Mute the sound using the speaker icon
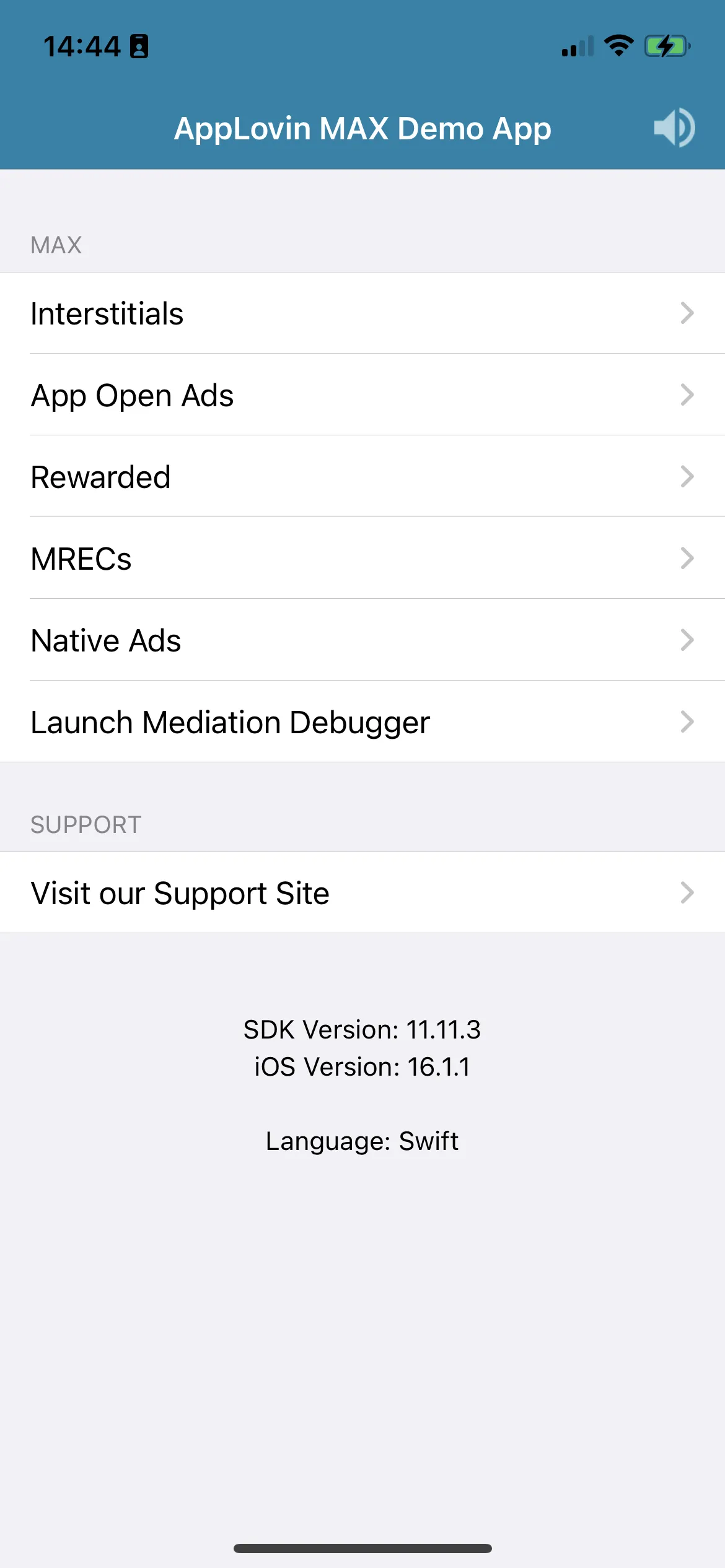This screenshot has width=725, height=1568. (x=675, y=128)
